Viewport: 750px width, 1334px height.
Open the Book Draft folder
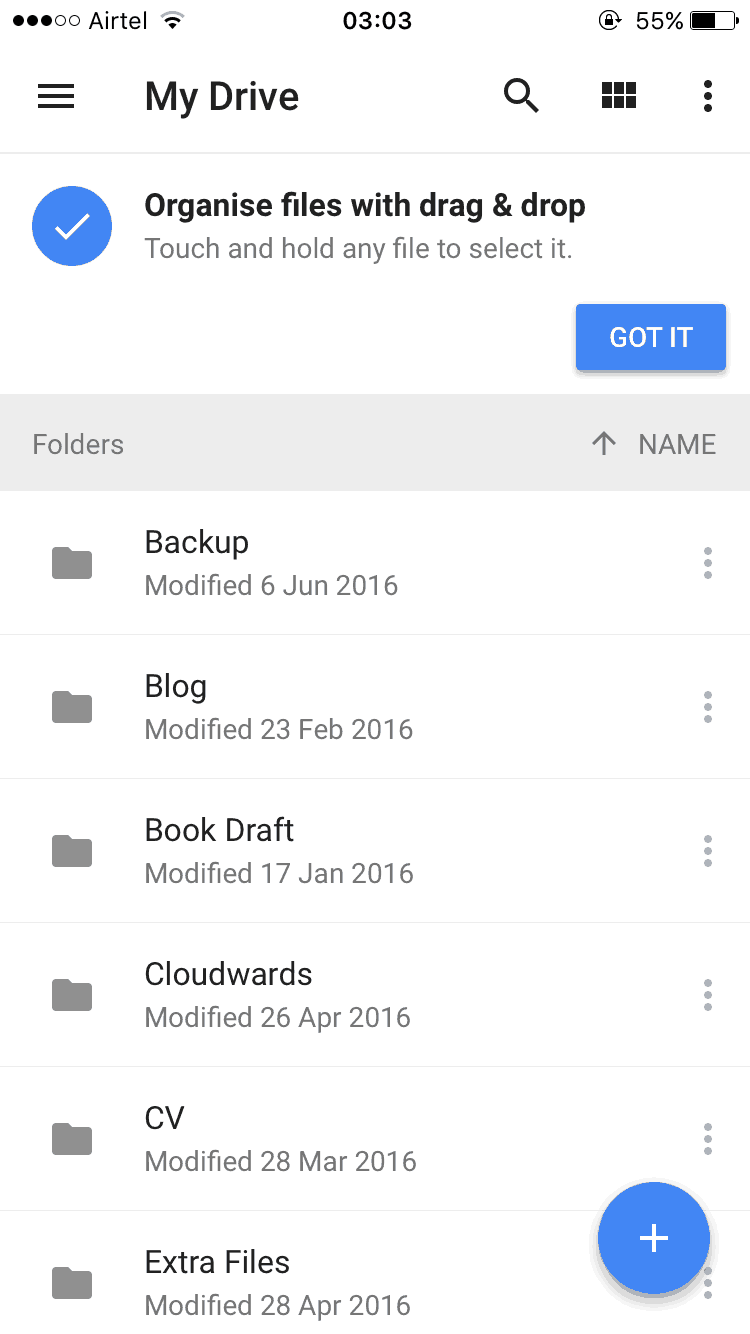coord(375,851)
